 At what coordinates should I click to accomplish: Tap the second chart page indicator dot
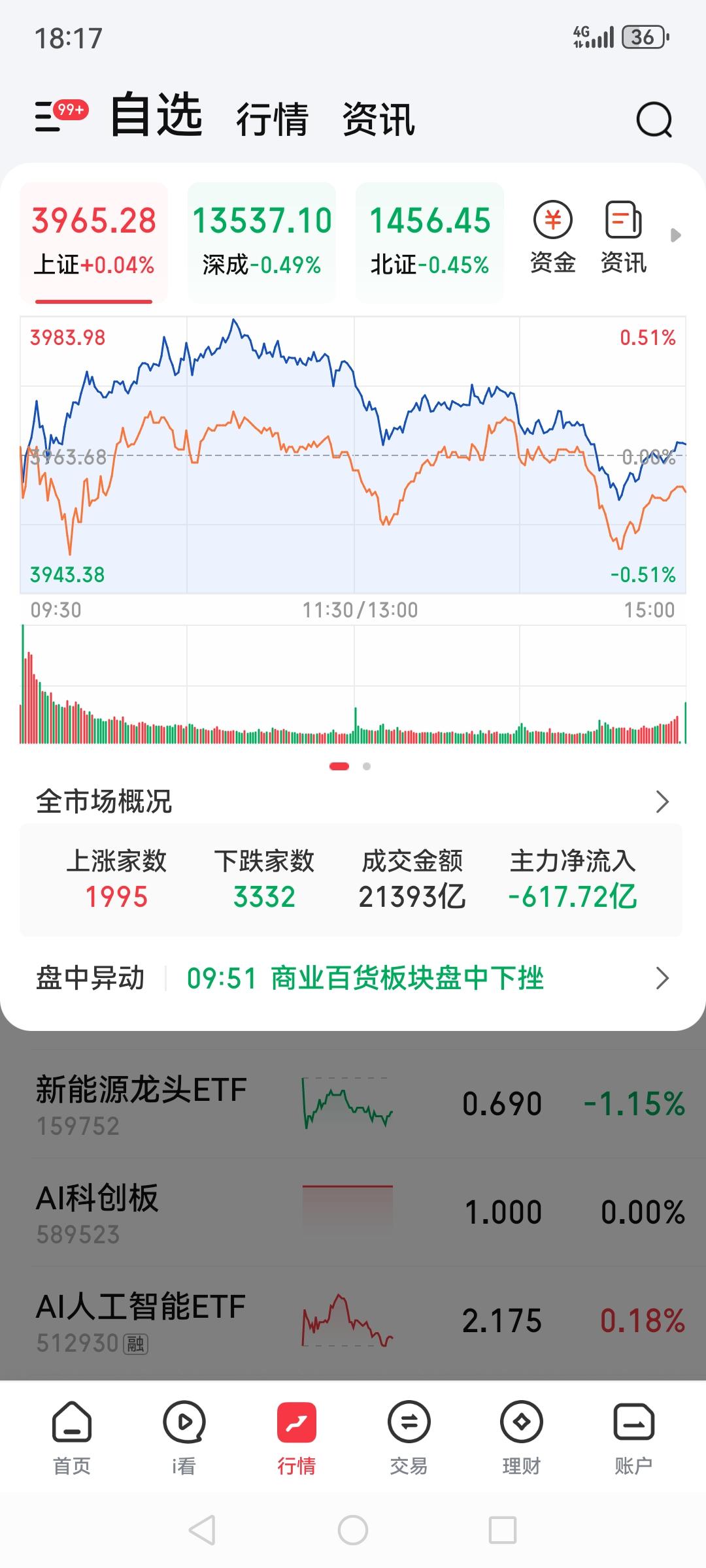click(x=365, y=766)
